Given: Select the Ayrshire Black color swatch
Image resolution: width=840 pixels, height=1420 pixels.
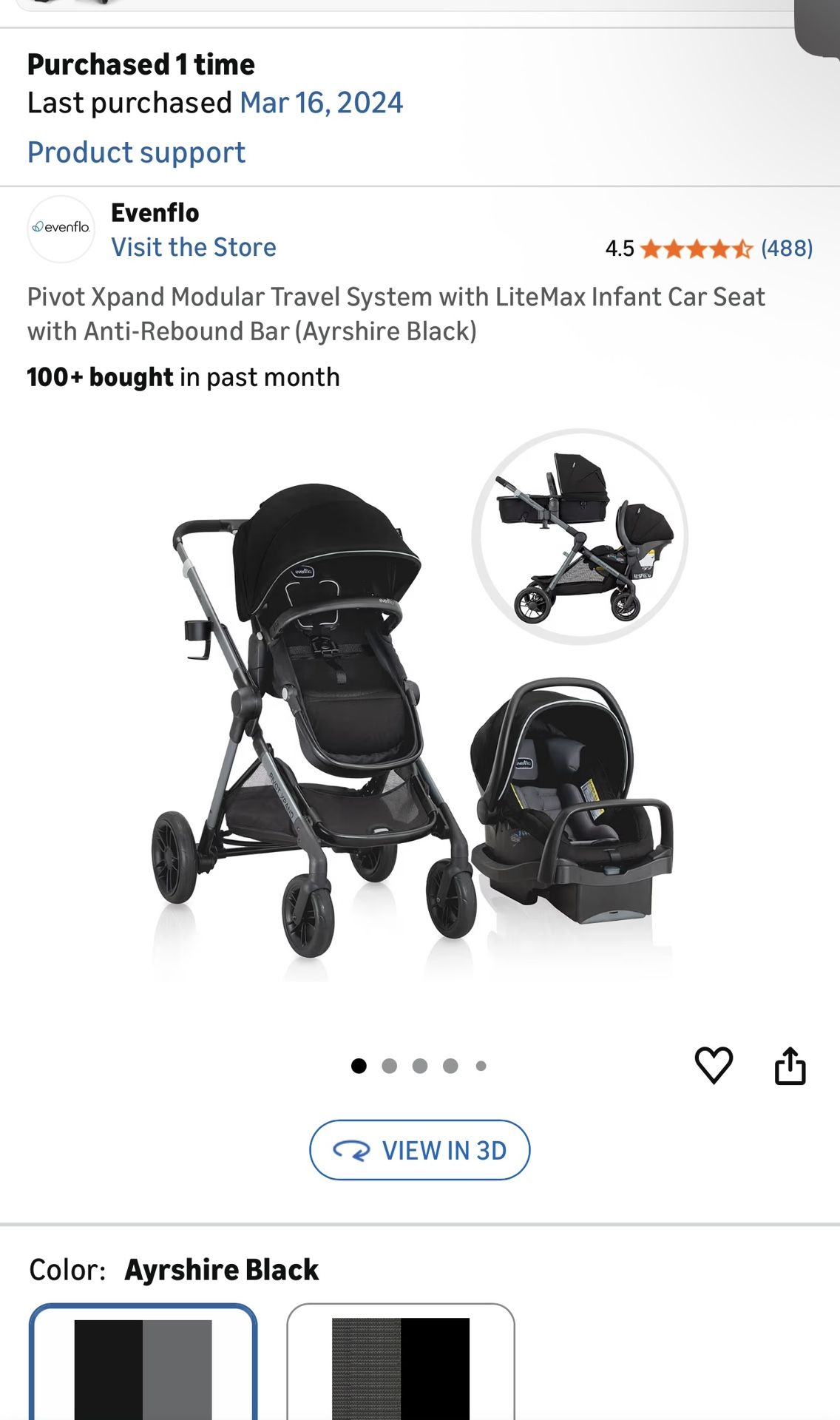Looking at the screenshot, I should click(x=143, y=1365).
